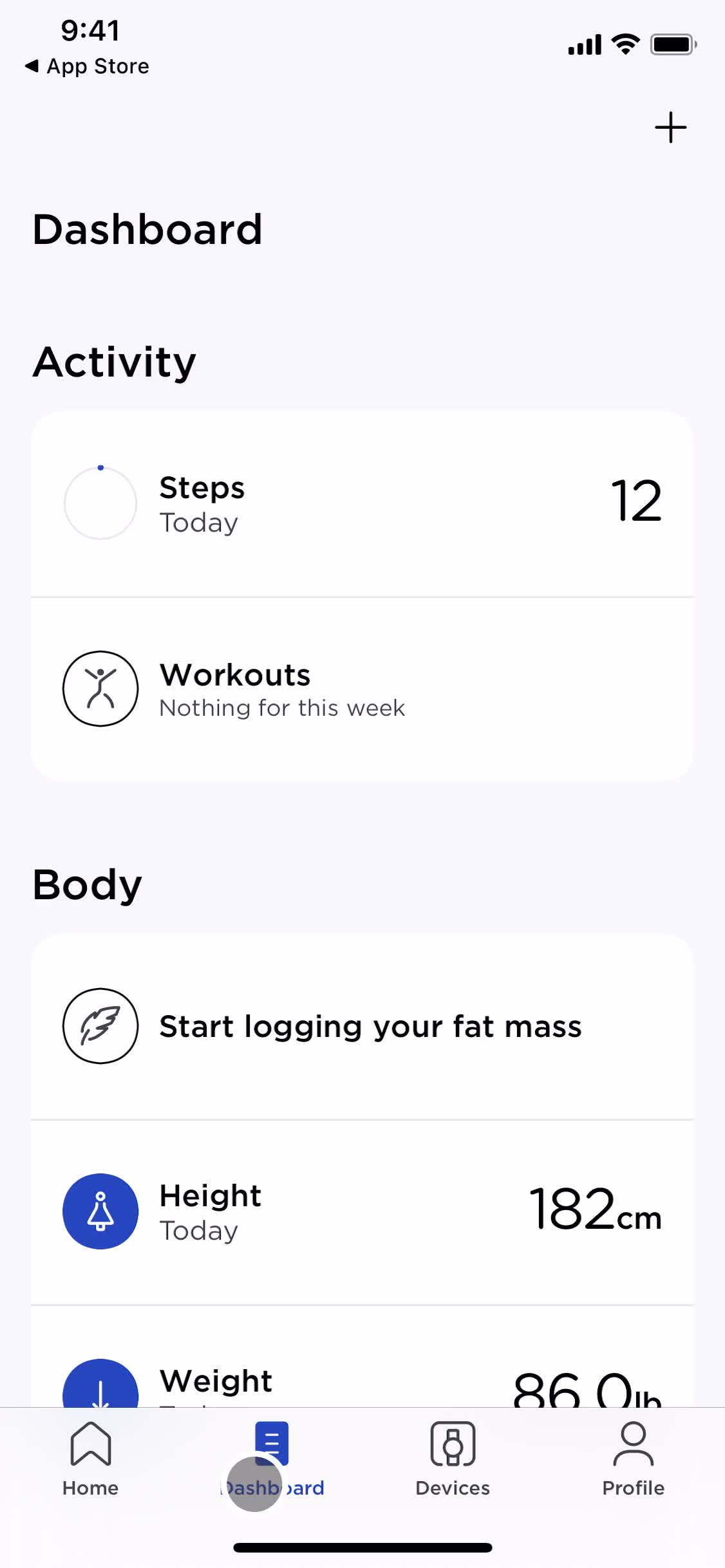The height and width of the screenshot is (1568, 725).
Task: Go to the Devices tab
Action: coord(453,1459)
